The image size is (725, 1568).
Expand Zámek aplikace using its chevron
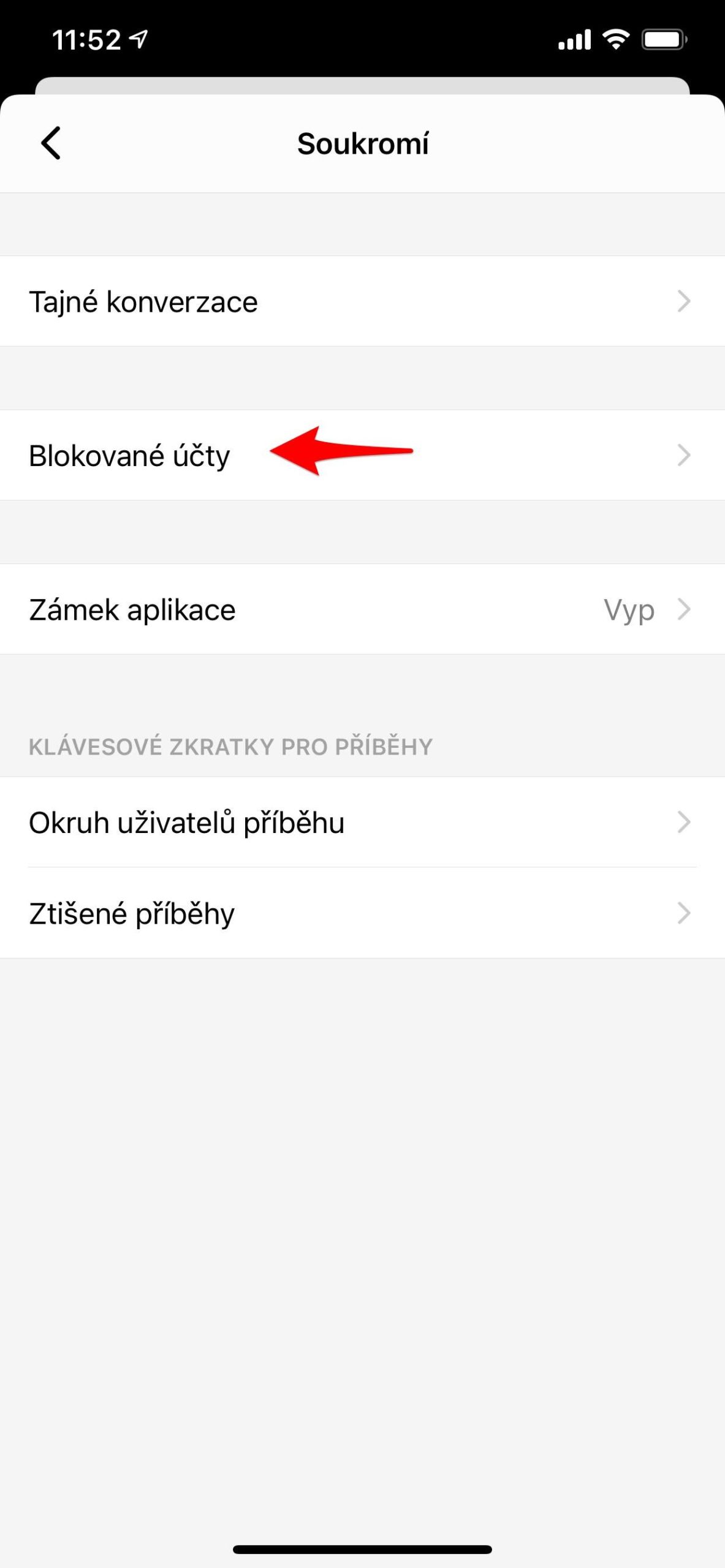point(685,609)
